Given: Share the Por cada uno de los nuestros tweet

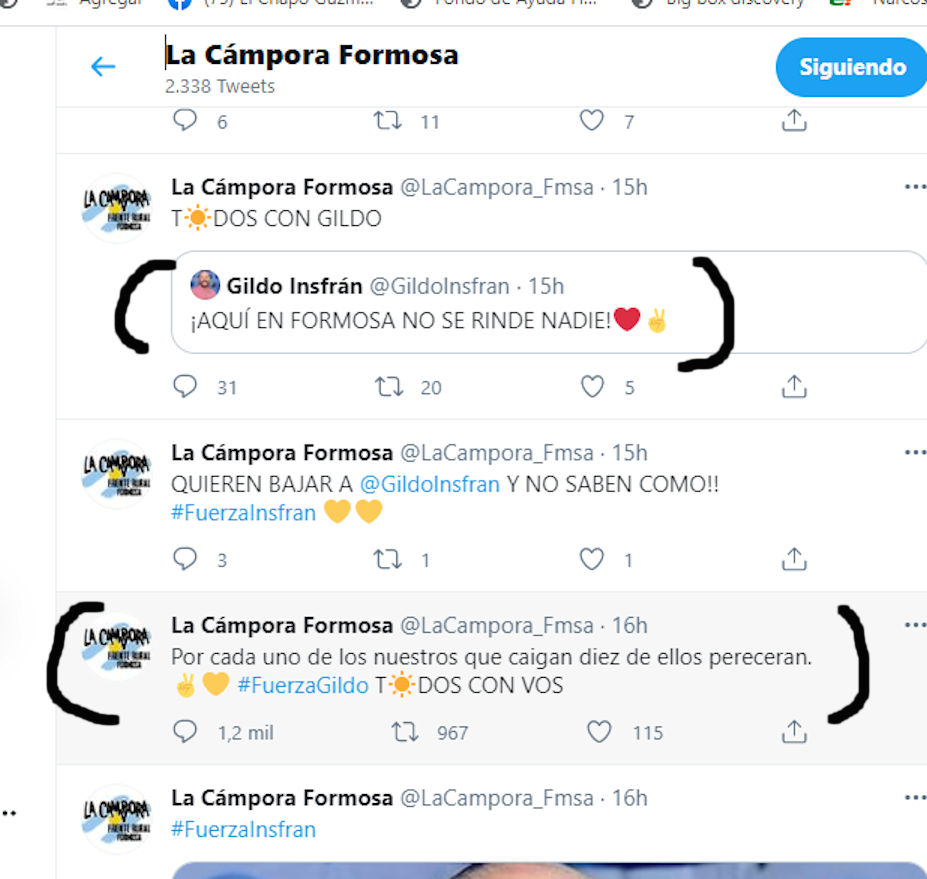Looking at the screenshot, I should (x=794, y=732).
